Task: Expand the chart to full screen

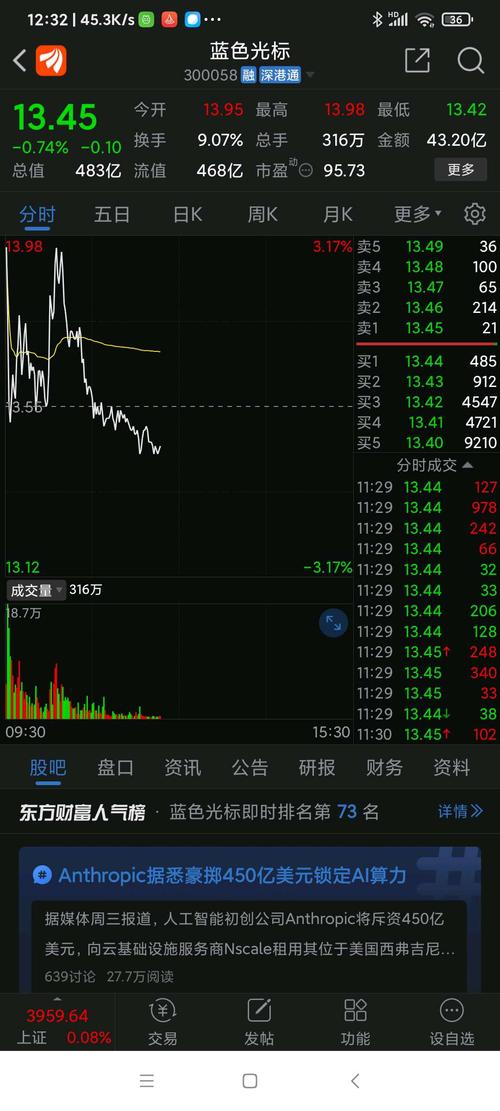Action: pos(334,623)
